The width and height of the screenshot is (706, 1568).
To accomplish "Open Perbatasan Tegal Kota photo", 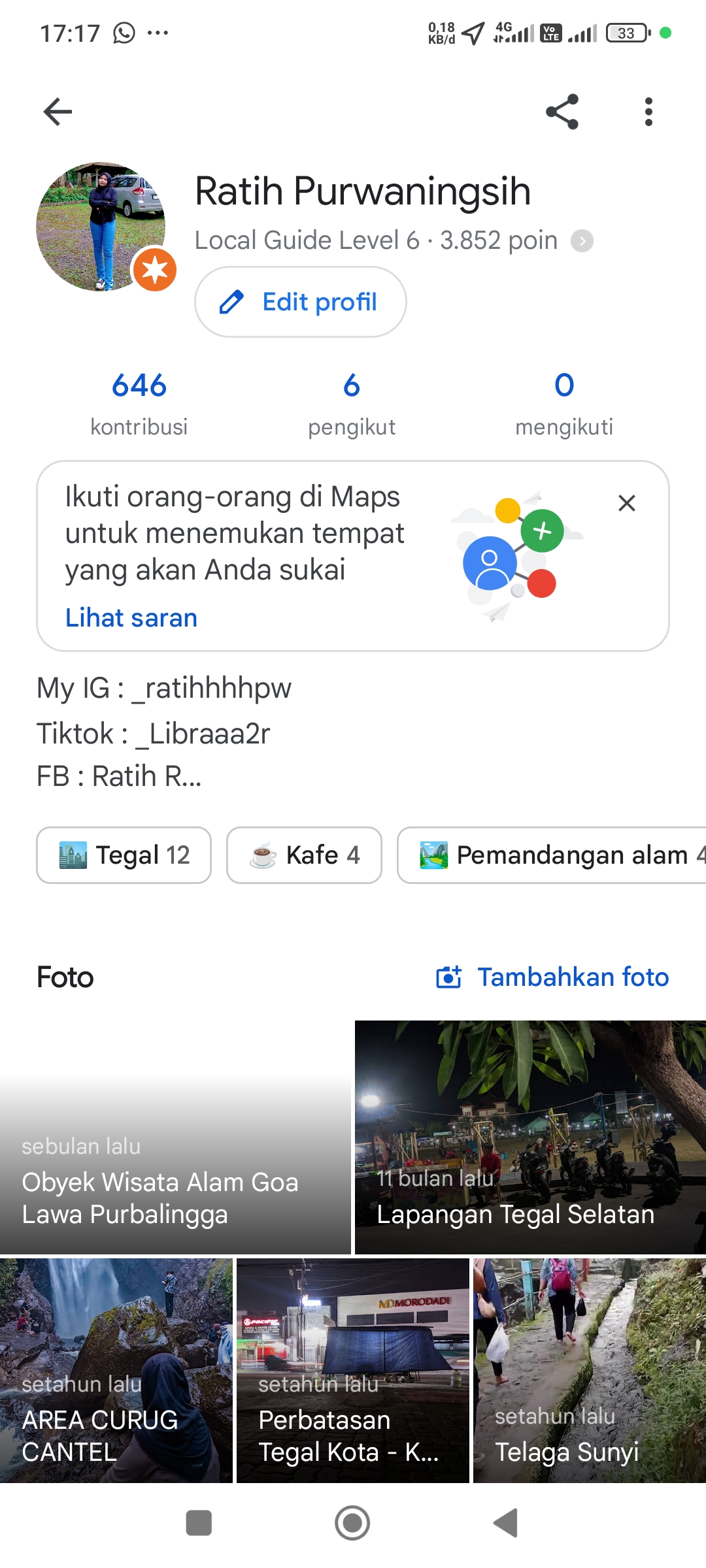I will coord(353,1371).
